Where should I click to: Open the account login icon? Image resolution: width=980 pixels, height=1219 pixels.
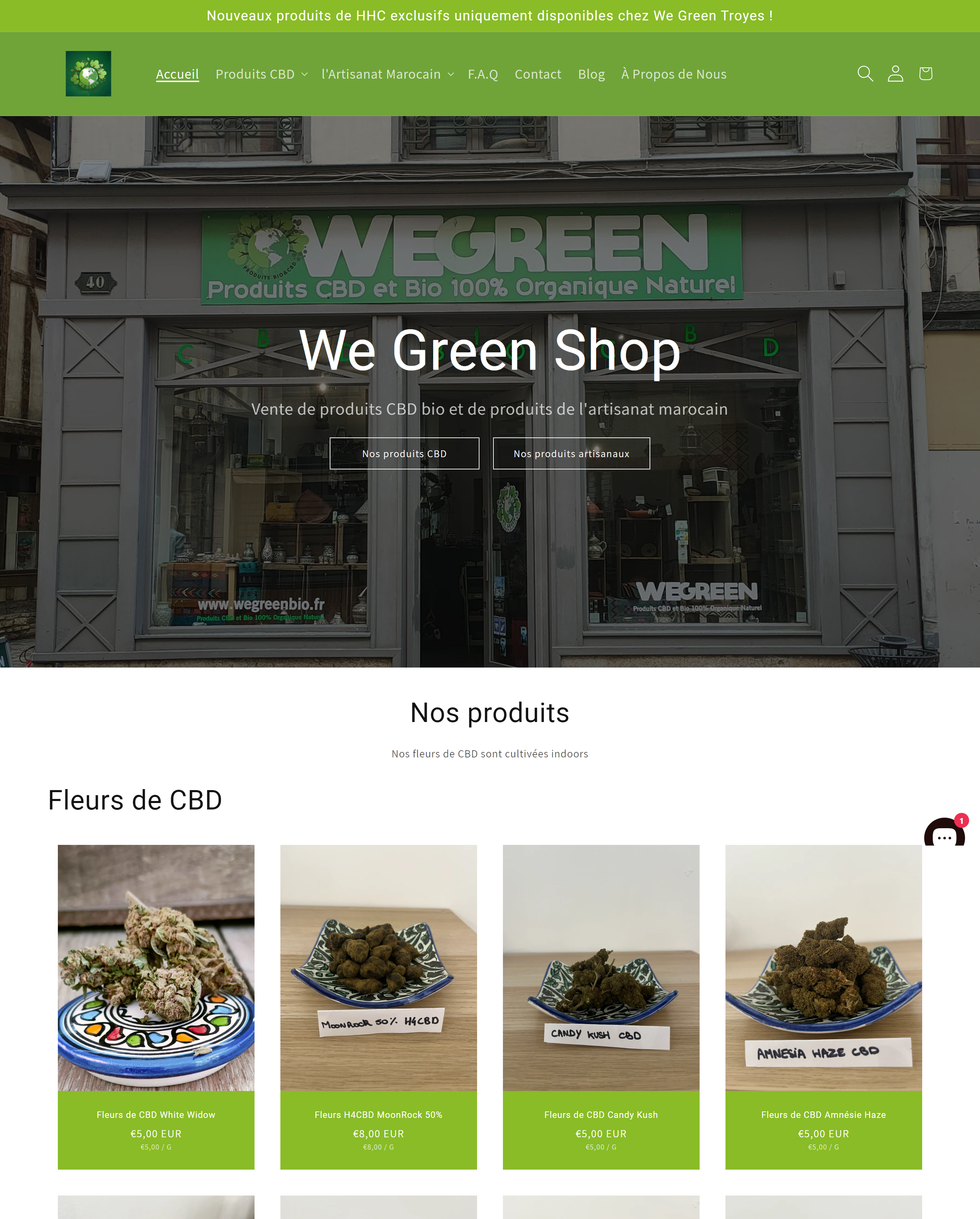[895, 74]
